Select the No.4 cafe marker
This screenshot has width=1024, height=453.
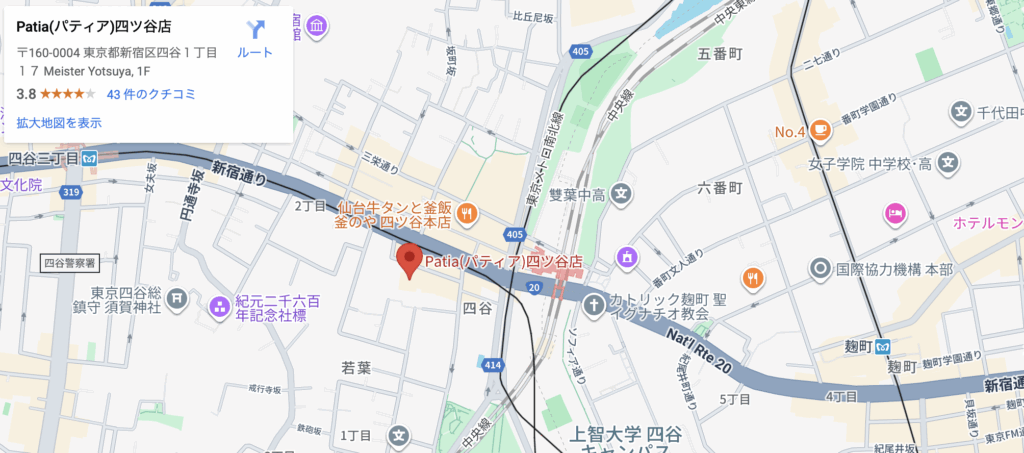820,130
